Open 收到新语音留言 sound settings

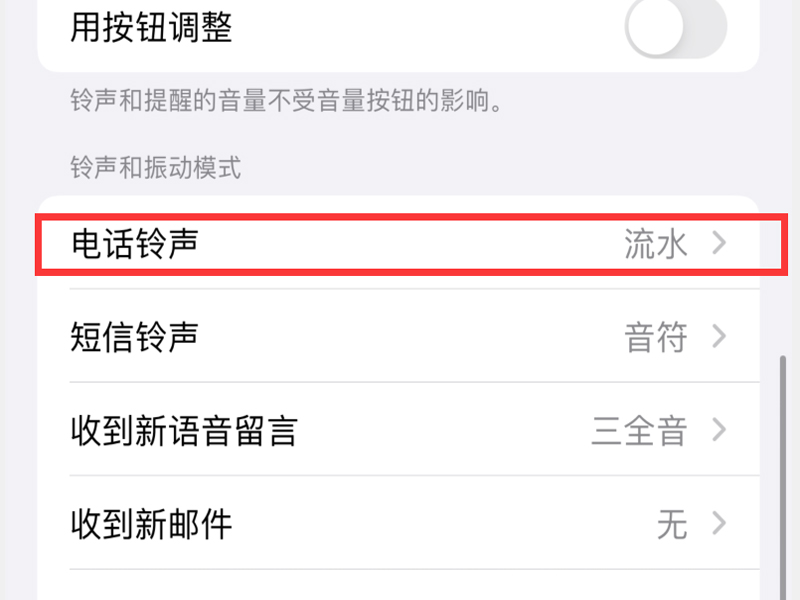(x=400, y=431)
